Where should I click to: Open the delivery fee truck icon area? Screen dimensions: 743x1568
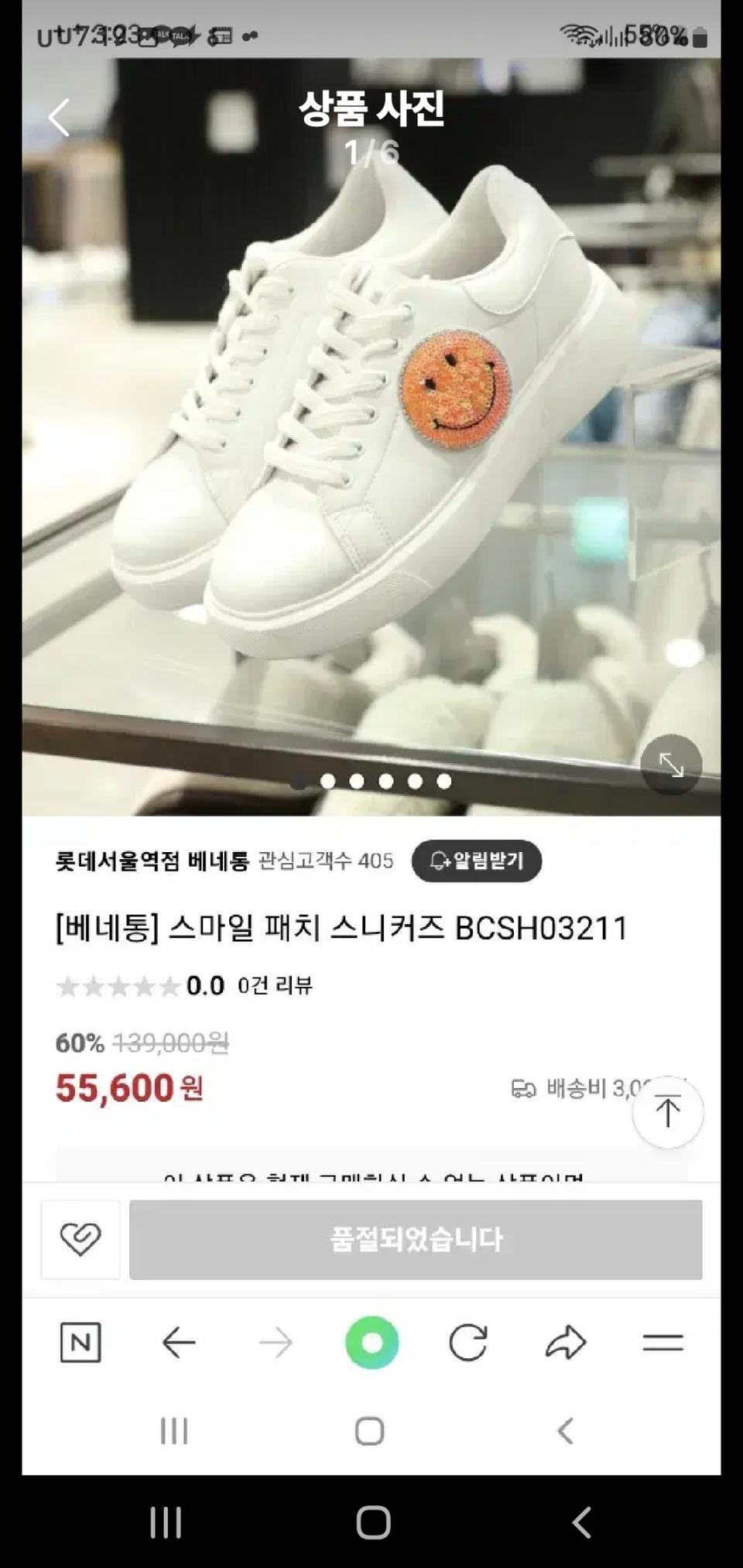point(526,1087)
